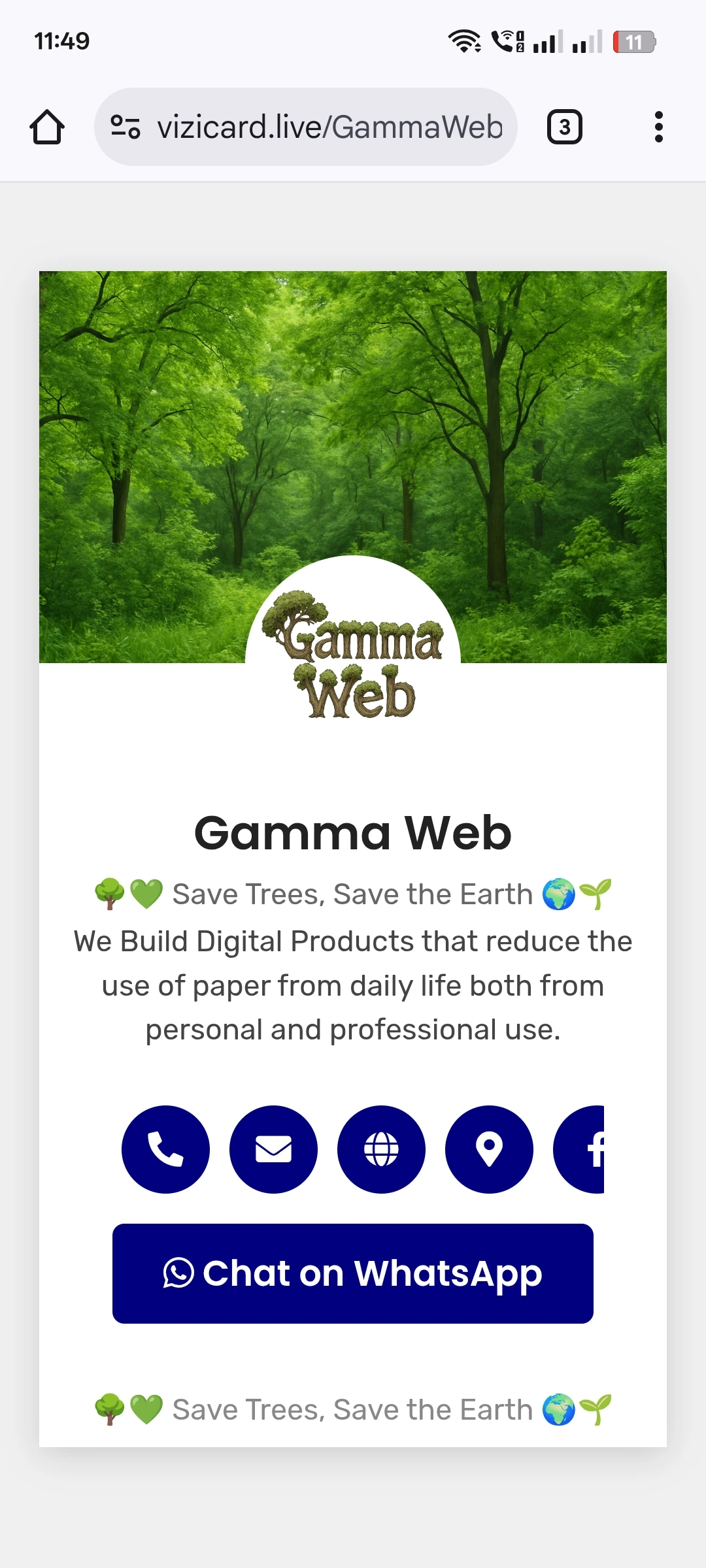Start a chat with Chat on WhatsApp
This screenshot has height=1568, width=706.
(353, 1273)
